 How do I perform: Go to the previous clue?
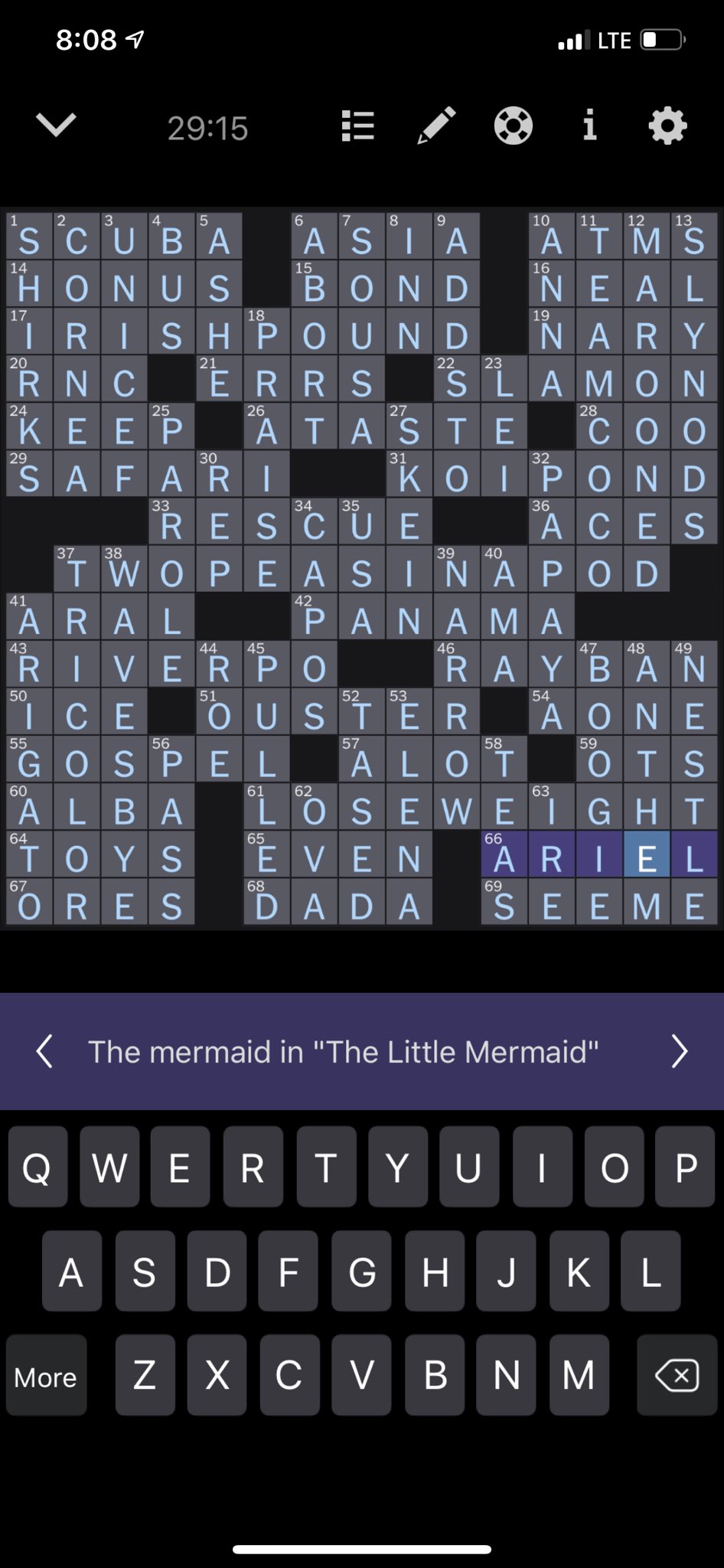(44, 1051)
